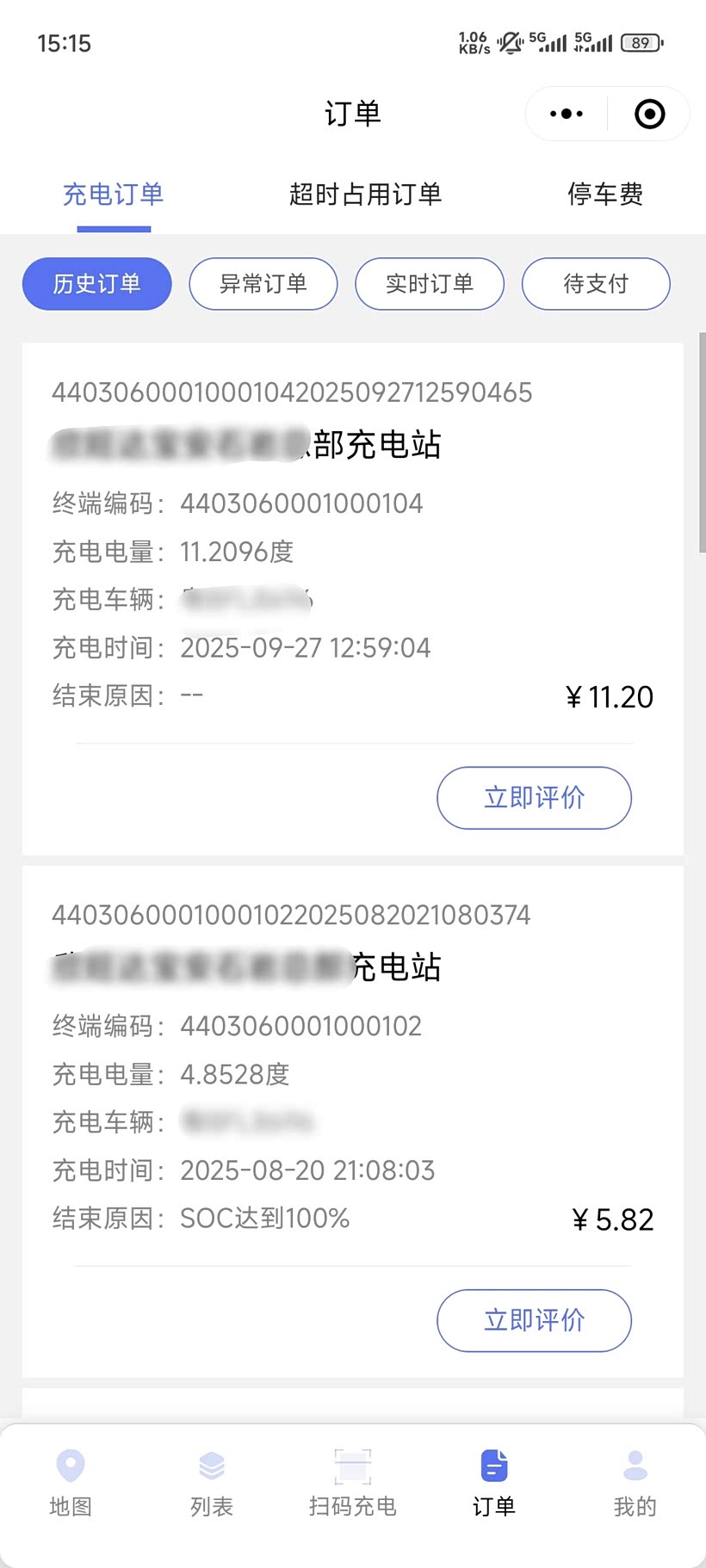Switch to the 充电订单 tab
Screen dimensions: 706x1568
pyautogui.click(x=113, y=194)
